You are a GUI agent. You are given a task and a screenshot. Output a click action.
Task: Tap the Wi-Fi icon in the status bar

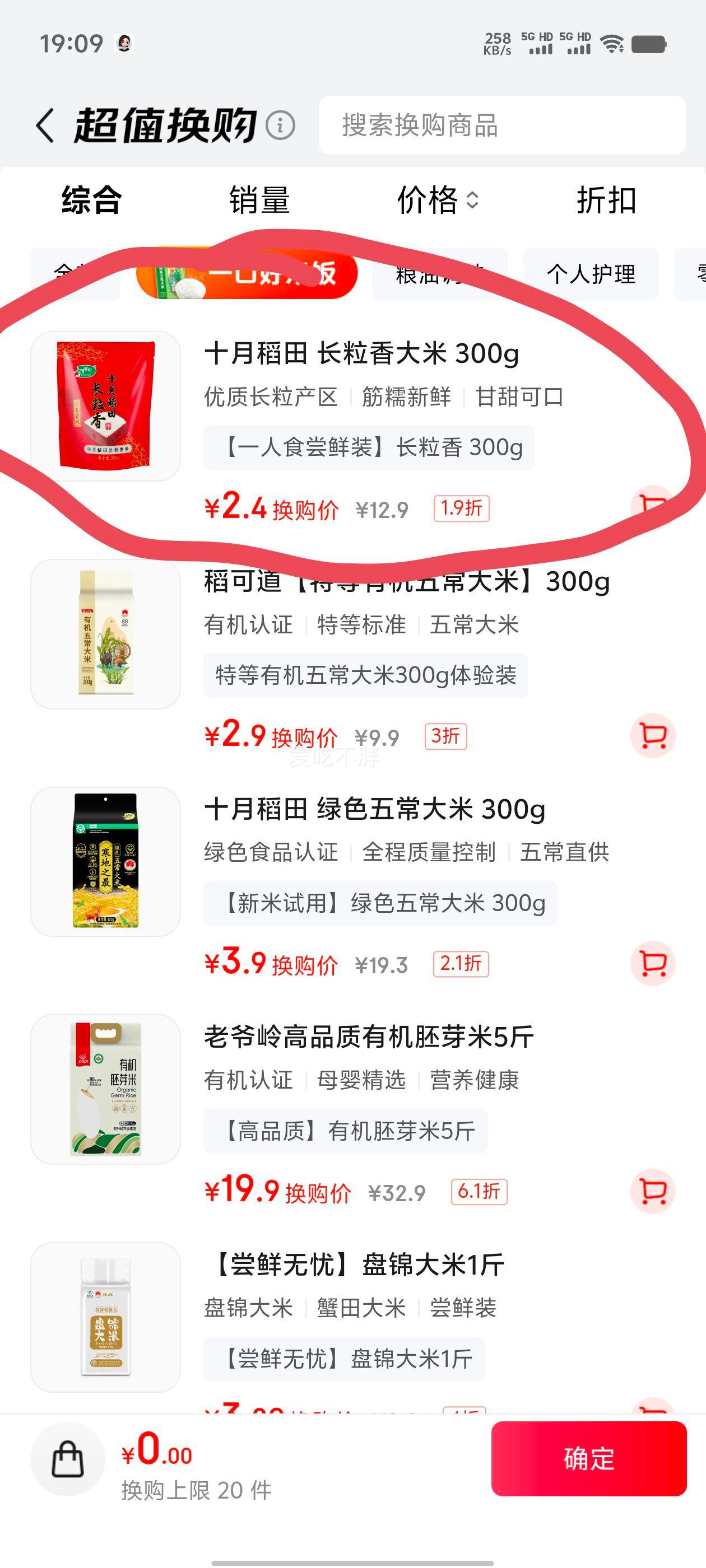611,43
